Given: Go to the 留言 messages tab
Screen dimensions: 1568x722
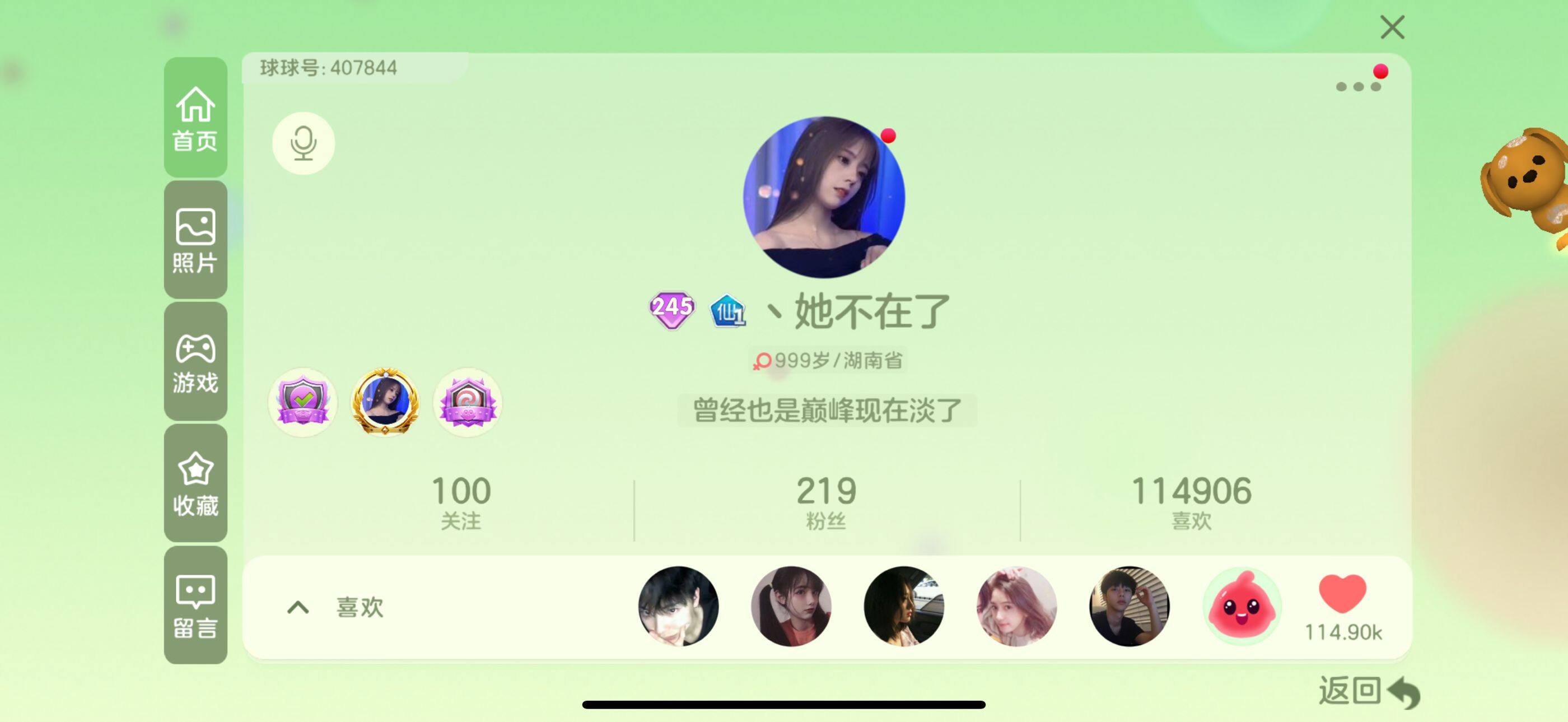Looking at the screenshot, I should click(x=195, y=605).
